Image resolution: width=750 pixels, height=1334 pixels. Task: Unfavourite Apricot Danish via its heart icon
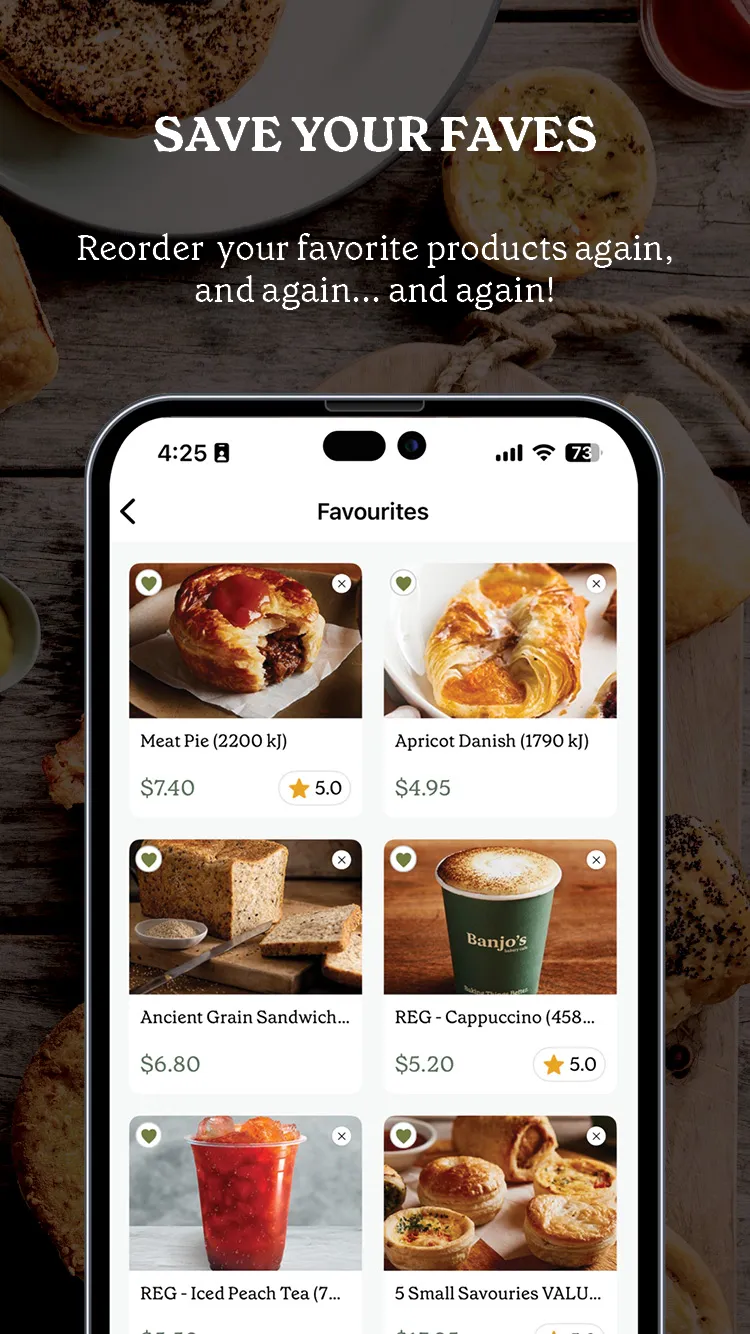click(x=403, y=583)
